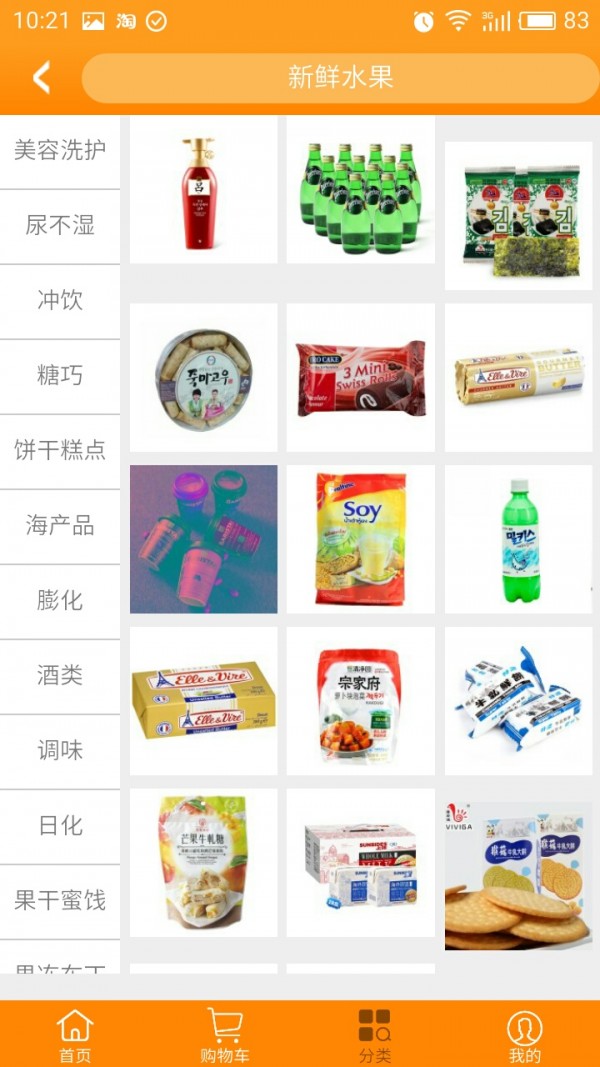
Task: View the 芒果牛轧糖 product
Action: [x=203, y=862]
